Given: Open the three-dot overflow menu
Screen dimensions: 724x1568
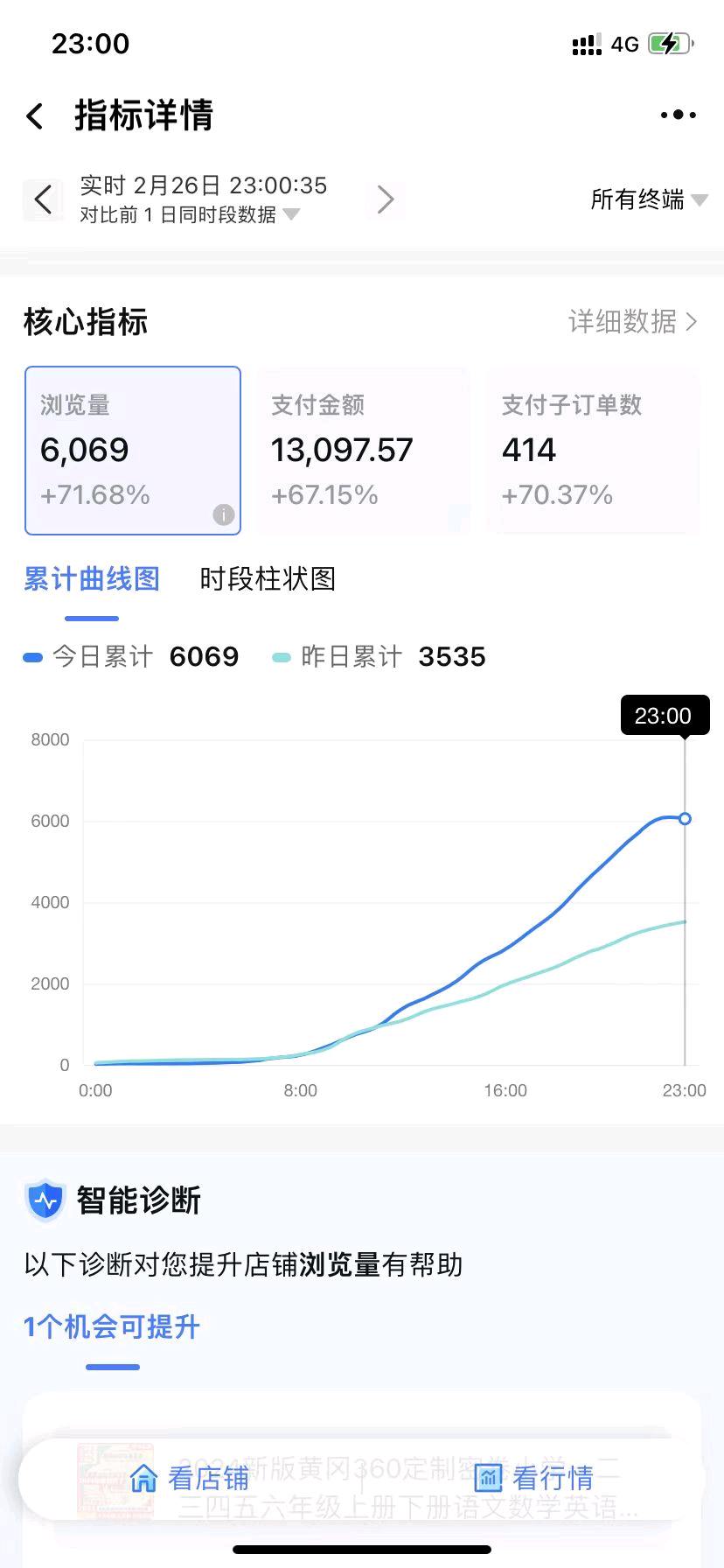Looking at the screenshot, I should pos(678,115).
